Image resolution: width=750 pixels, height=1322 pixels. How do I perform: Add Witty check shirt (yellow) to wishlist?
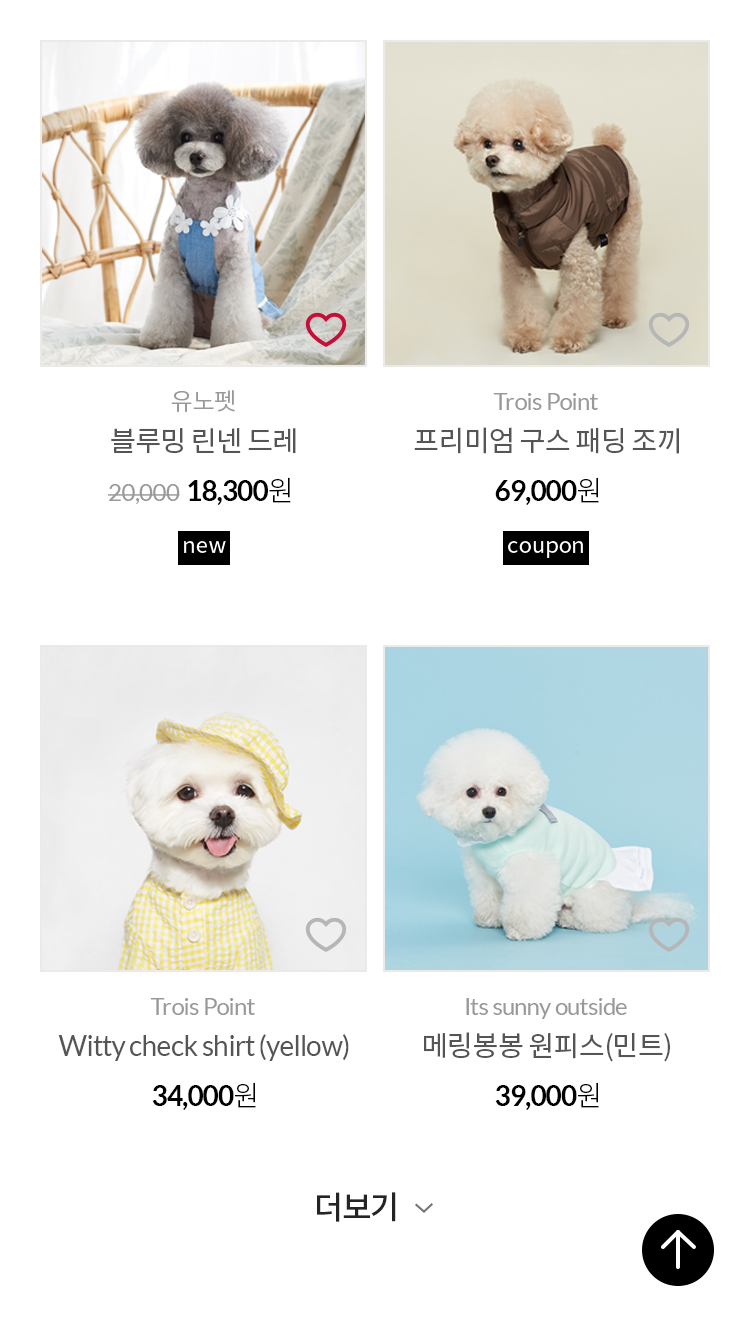coord(326,934)
